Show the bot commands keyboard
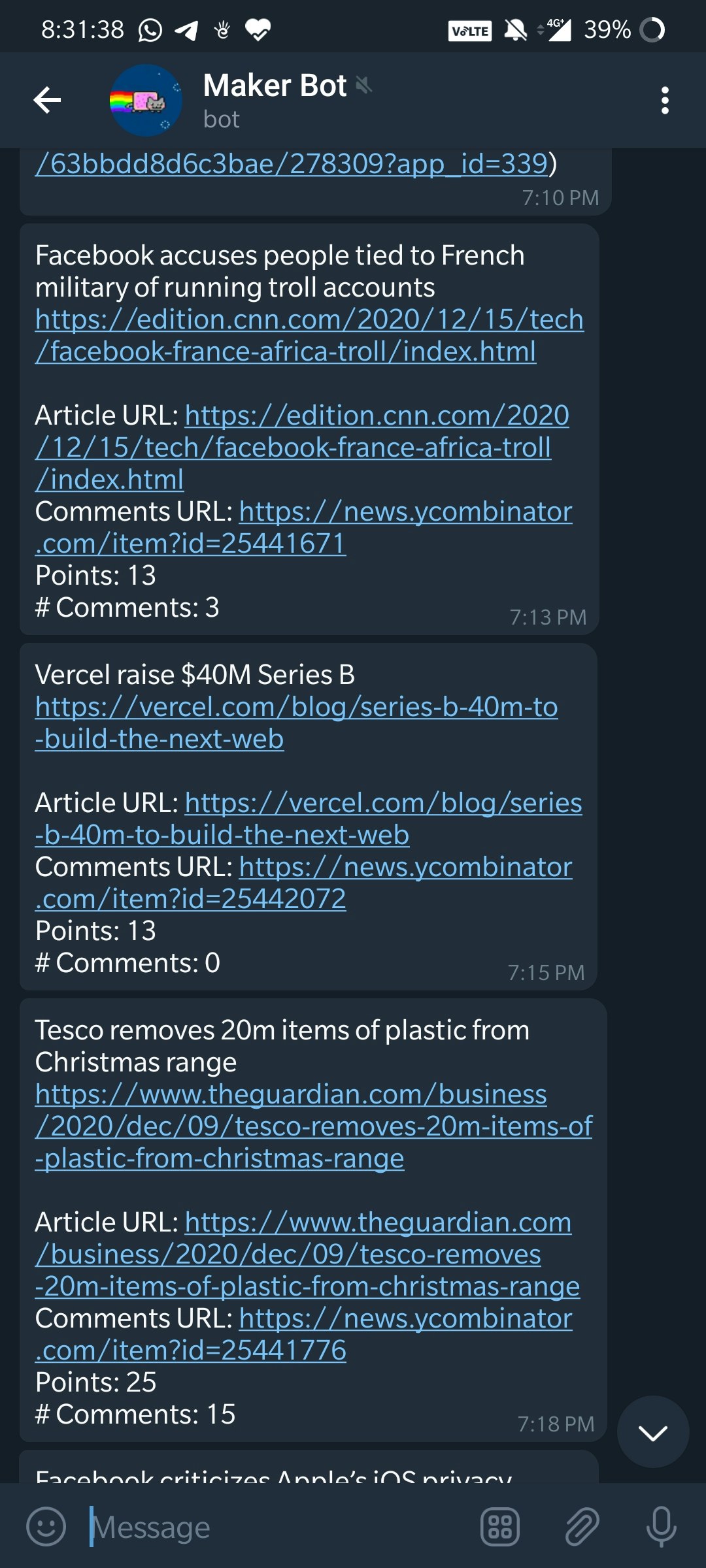 point(500,1527)
